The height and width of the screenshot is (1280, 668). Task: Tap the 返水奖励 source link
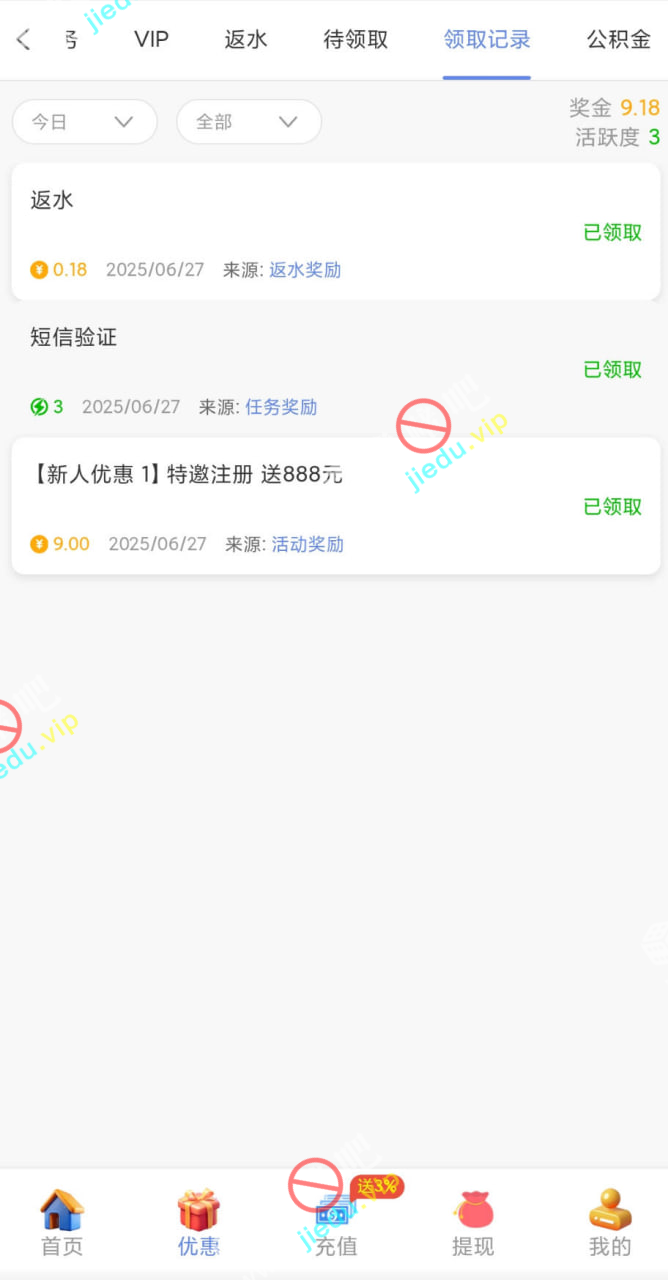click(305, 270)
